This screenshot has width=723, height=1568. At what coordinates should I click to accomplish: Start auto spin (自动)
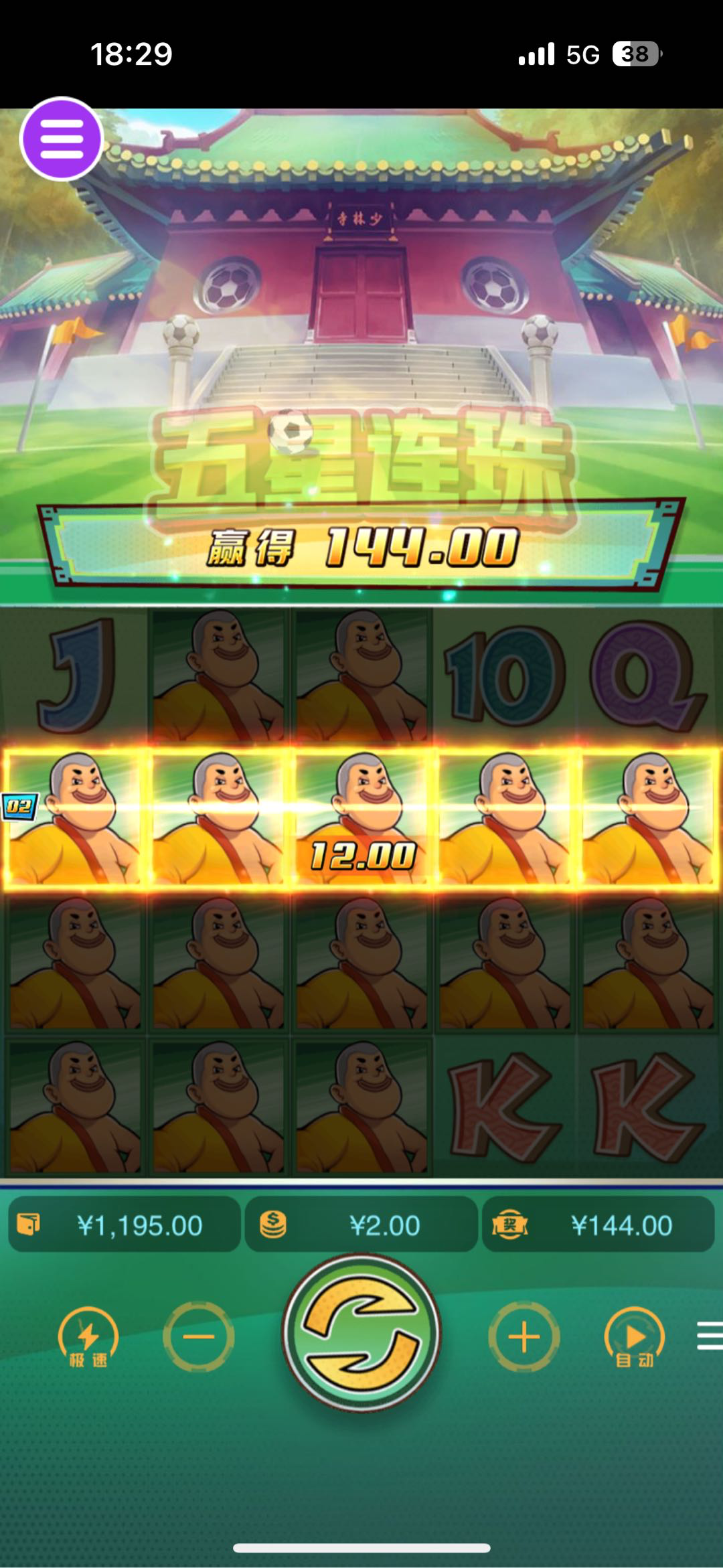pos(634,1337)
